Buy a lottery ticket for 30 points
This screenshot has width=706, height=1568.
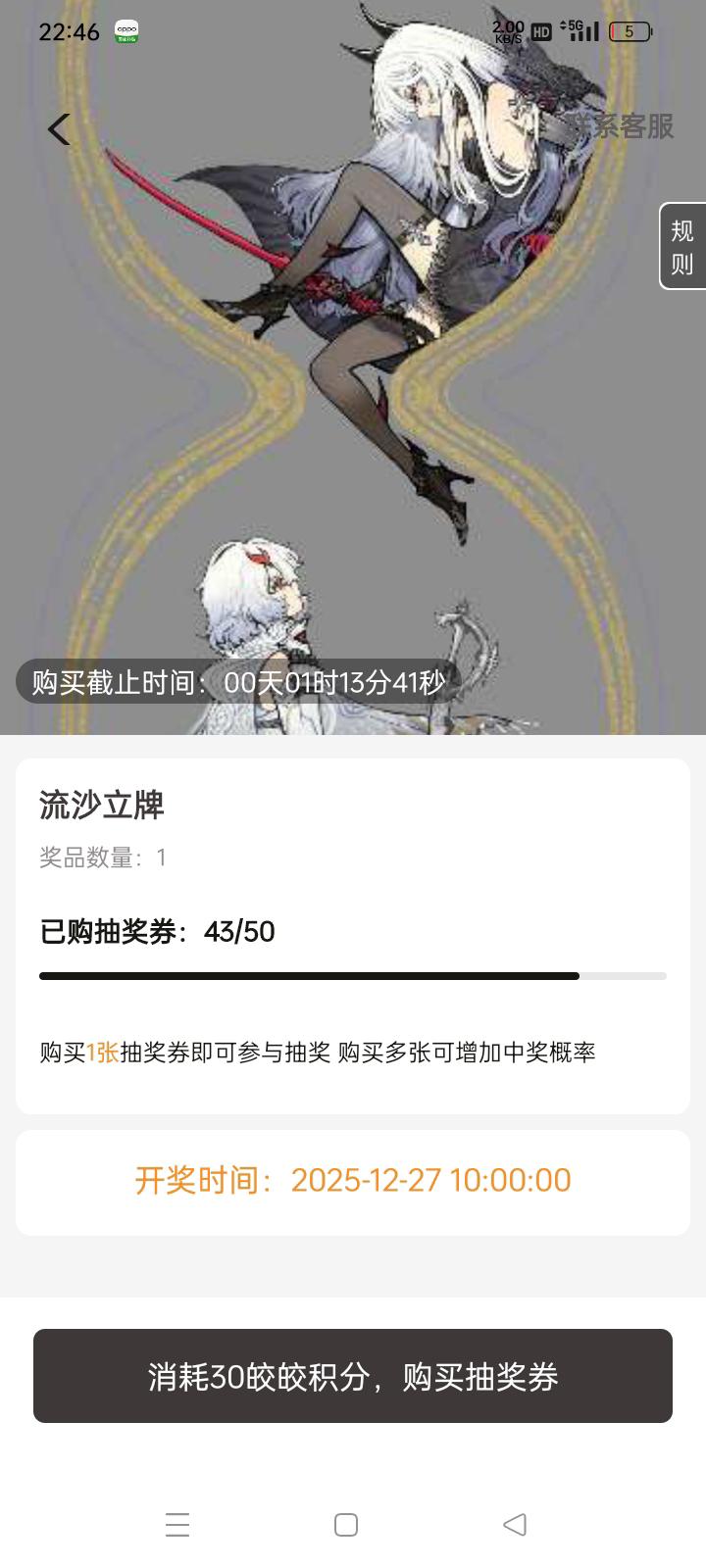[353, 1376]
